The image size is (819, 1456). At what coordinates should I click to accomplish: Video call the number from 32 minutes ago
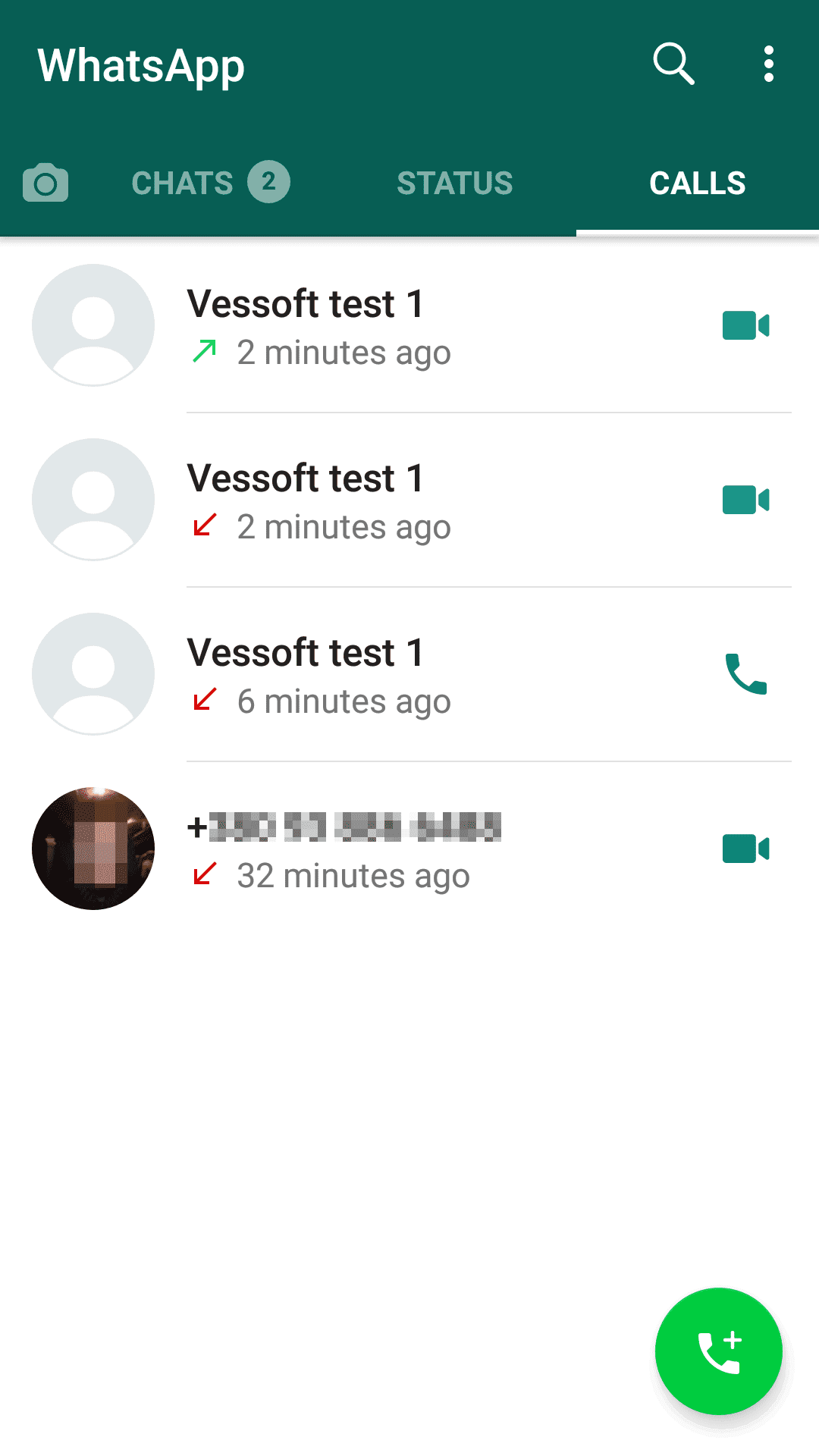click(x=746, y=849)
